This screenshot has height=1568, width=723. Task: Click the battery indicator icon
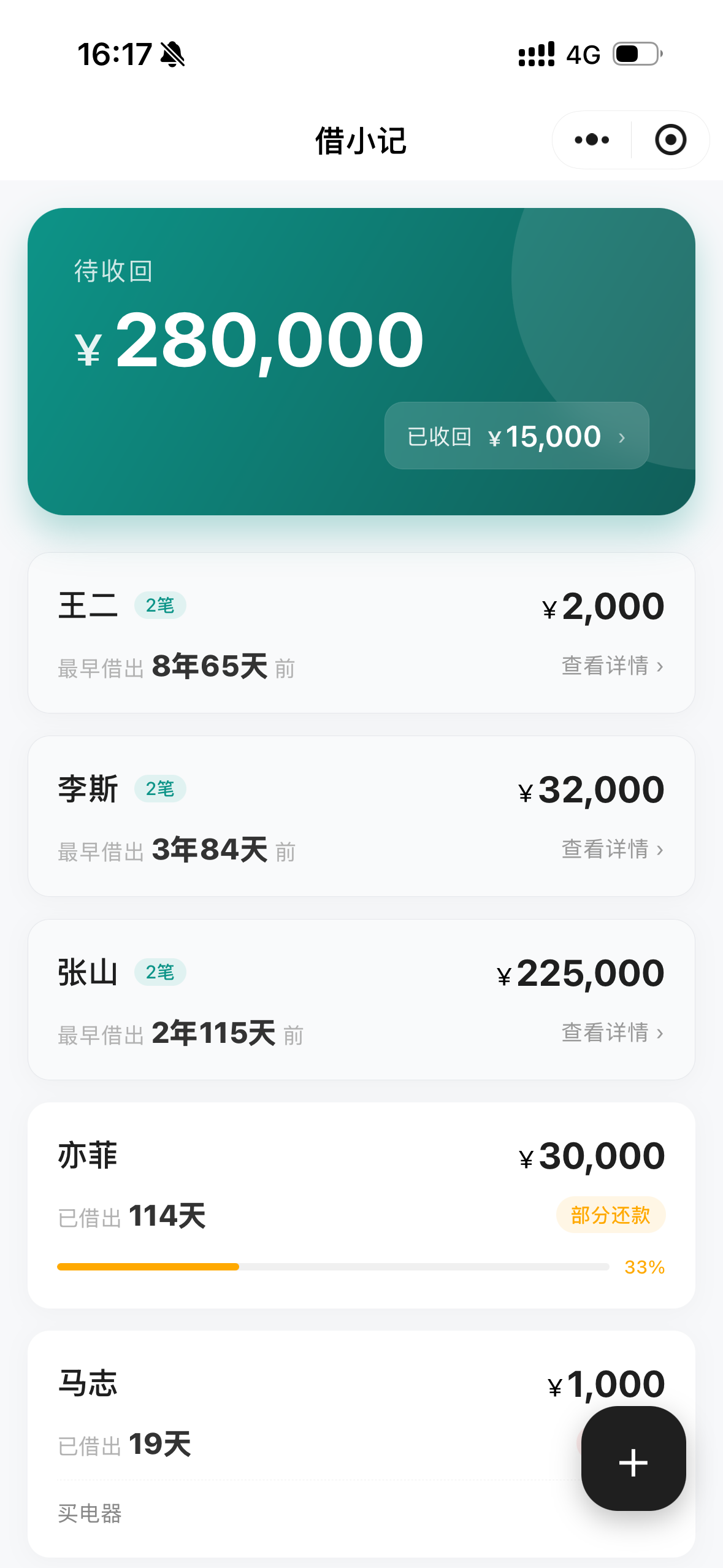click(634, 54)
